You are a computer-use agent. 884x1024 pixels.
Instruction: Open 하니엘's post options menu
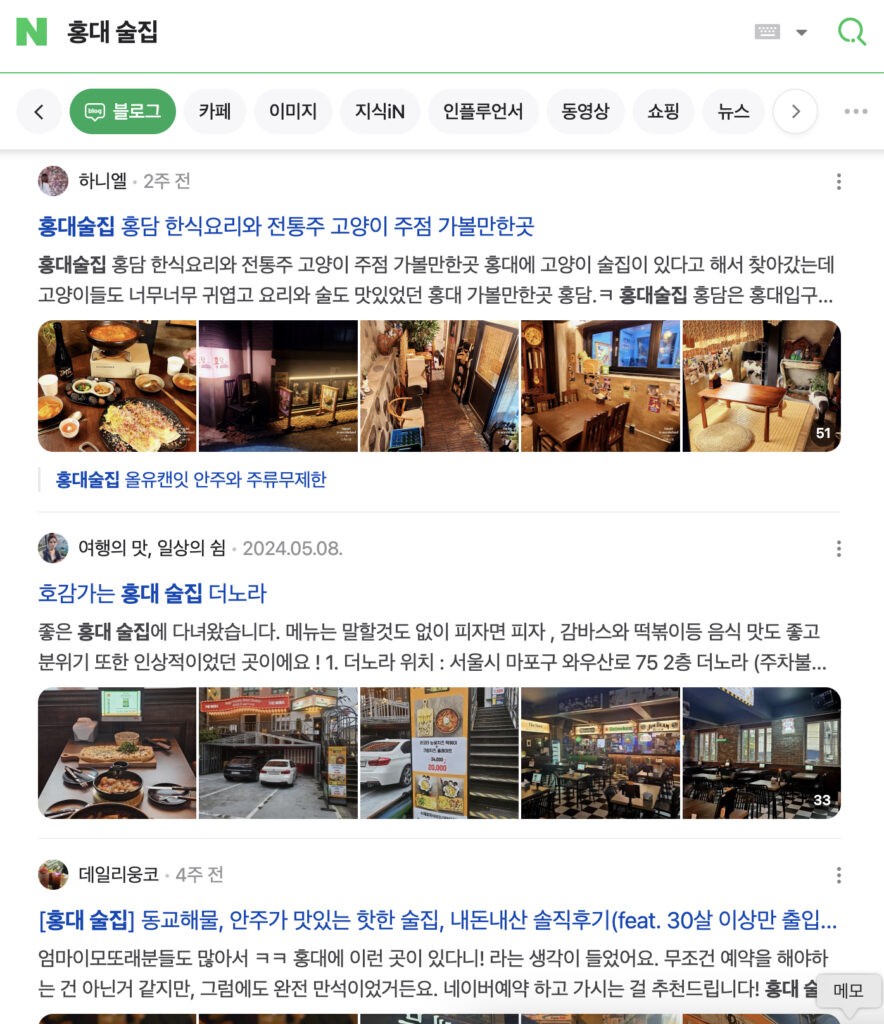pos(838,182)
